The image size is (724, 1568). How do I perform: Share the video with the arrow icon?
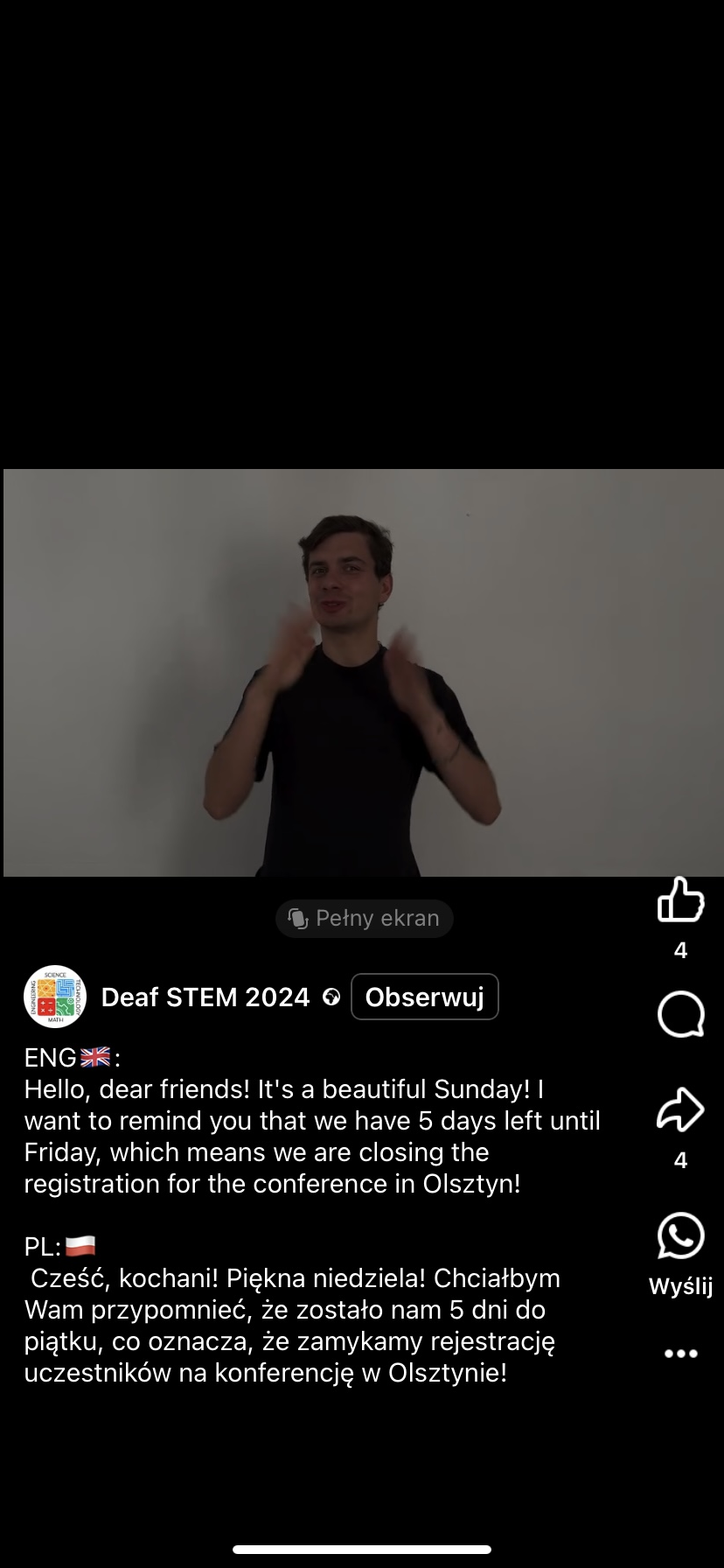680,1110
